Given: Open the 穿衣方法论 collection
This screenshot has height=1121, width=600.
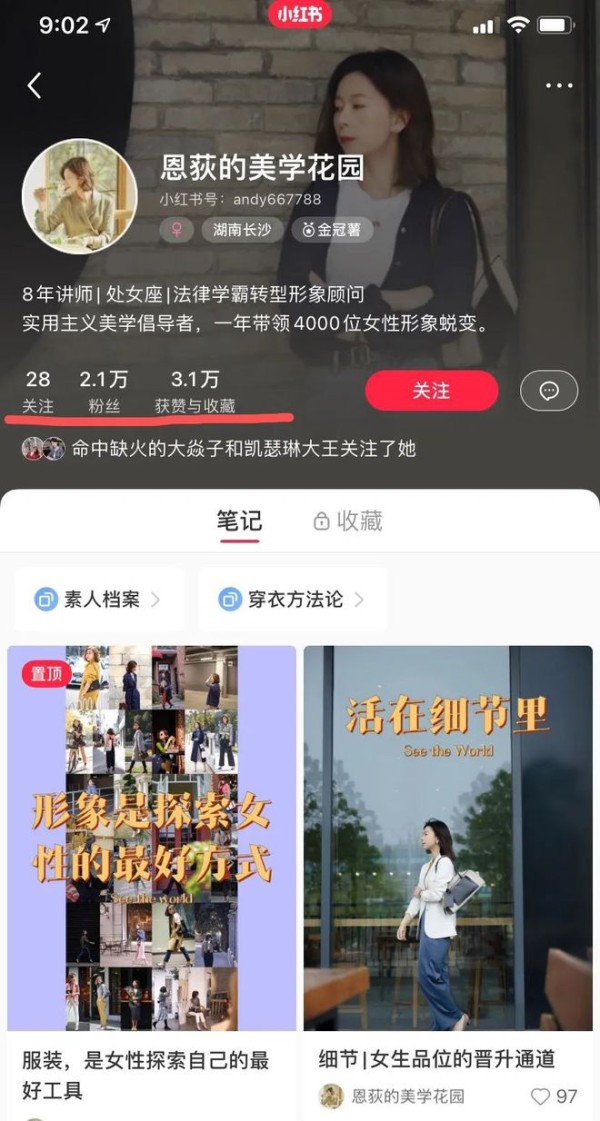Looking at the screenshot, I should 292,599.
